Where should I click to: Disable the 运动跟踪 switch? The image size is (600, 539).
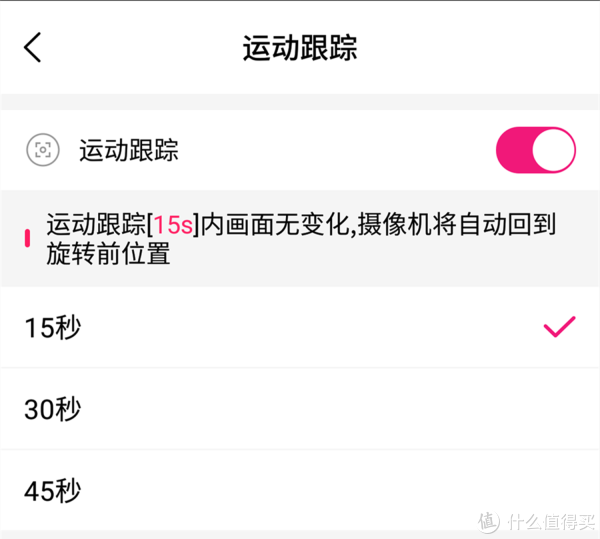pyautogui.click(x=535, y=152)
